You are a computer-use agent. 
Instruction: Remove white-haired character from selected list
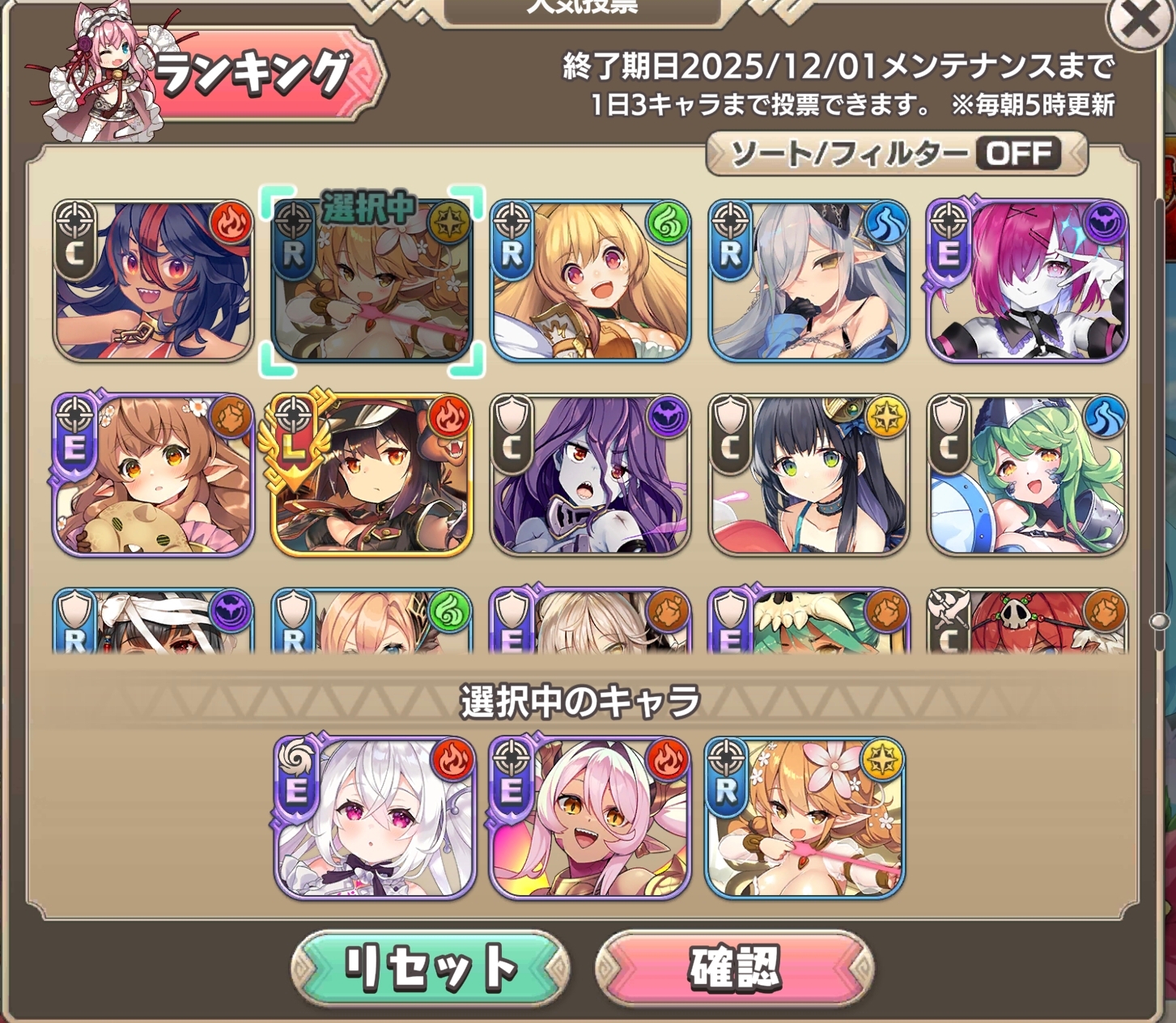pos(375,817)
